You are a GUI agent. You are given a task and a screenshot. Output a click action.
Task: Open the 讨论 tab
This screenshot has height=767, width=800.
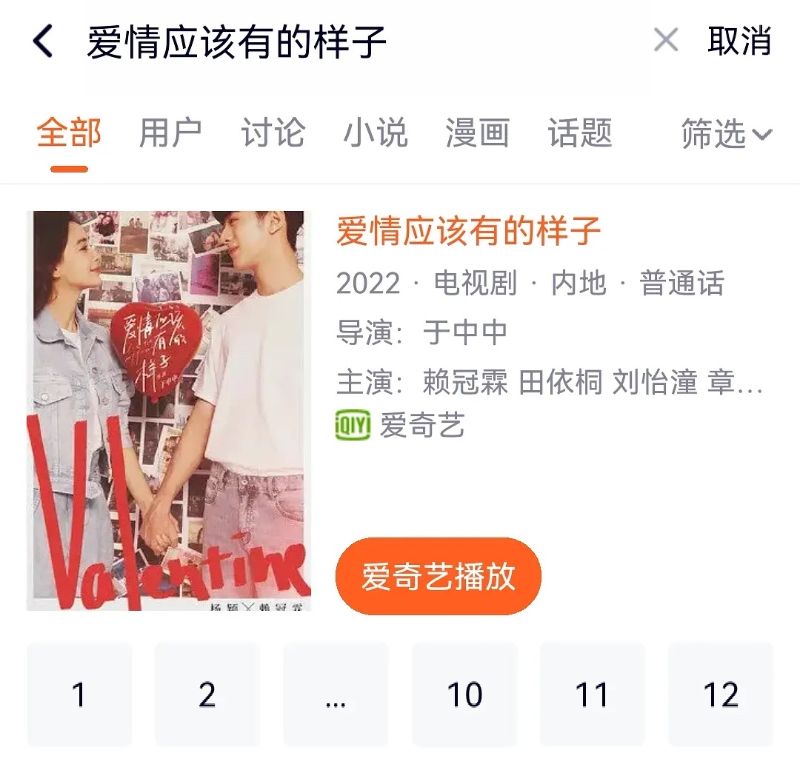(x=273, y=133)
